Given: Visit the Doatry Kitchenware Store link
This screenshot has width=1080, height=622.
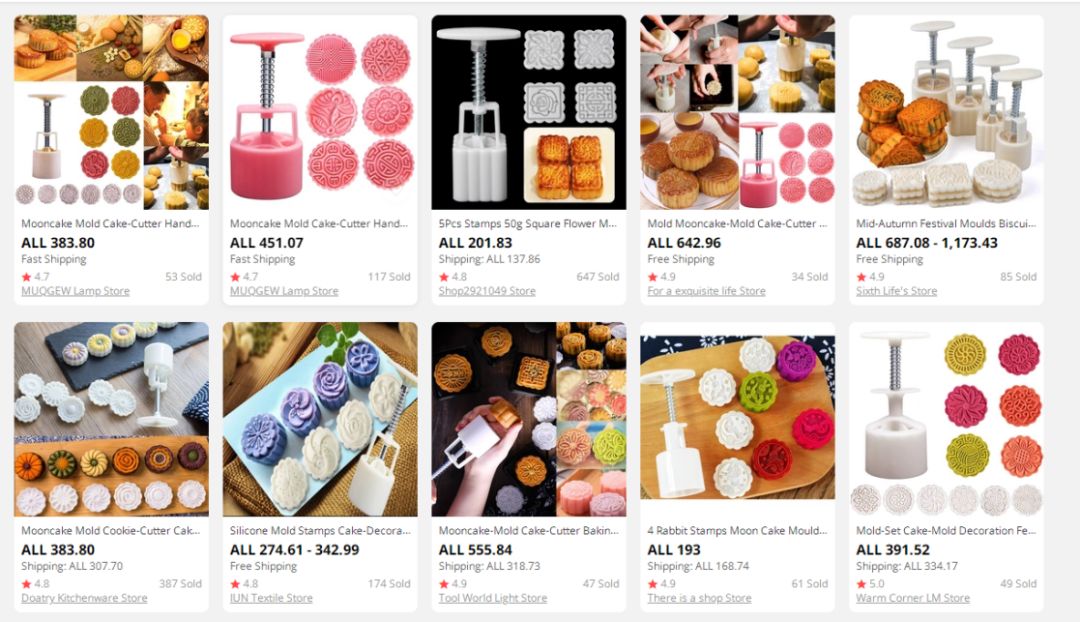Looking at the screenshot, I should point(84,598).
